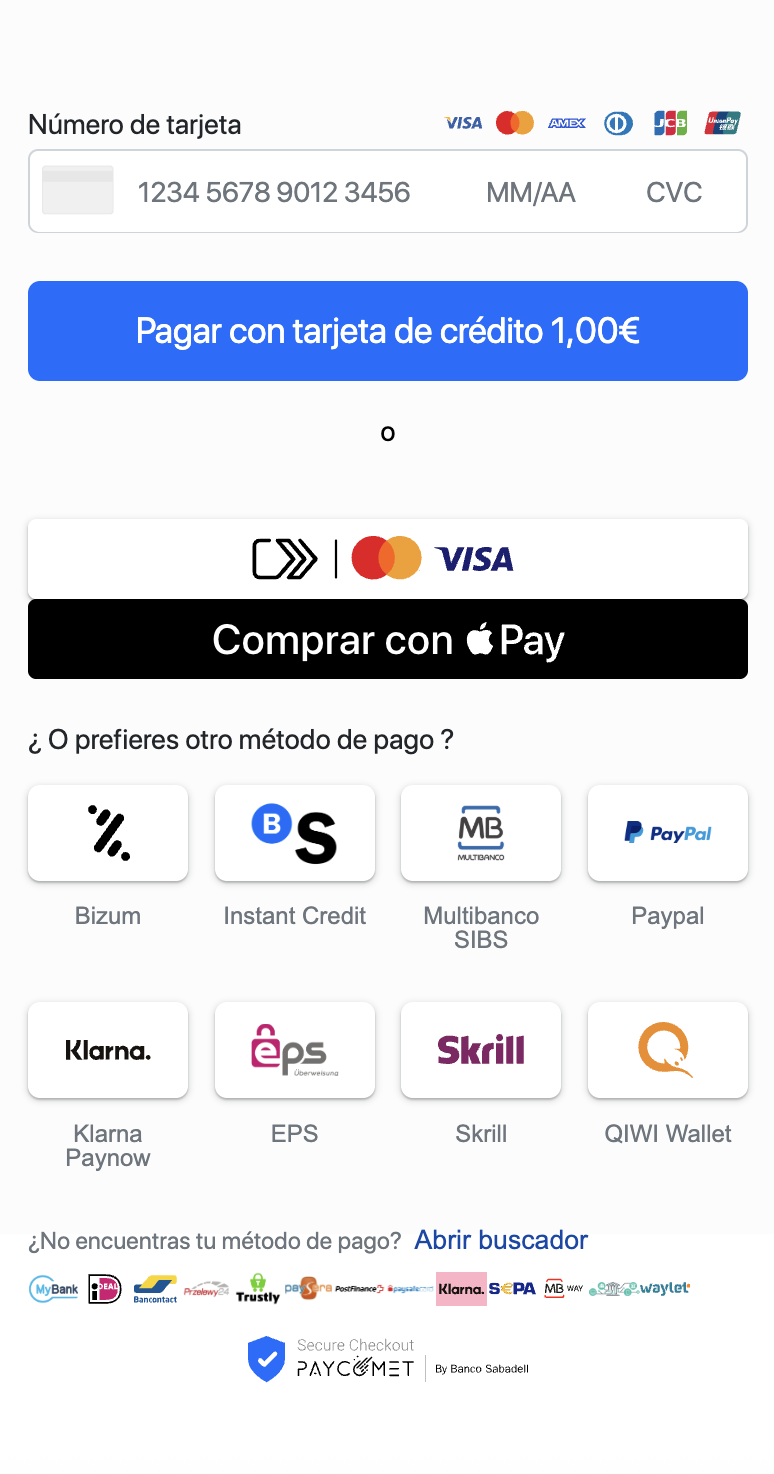Choose Click to Pay with Mastercard/Visa

pyautogui.click(x=388, y=558)
